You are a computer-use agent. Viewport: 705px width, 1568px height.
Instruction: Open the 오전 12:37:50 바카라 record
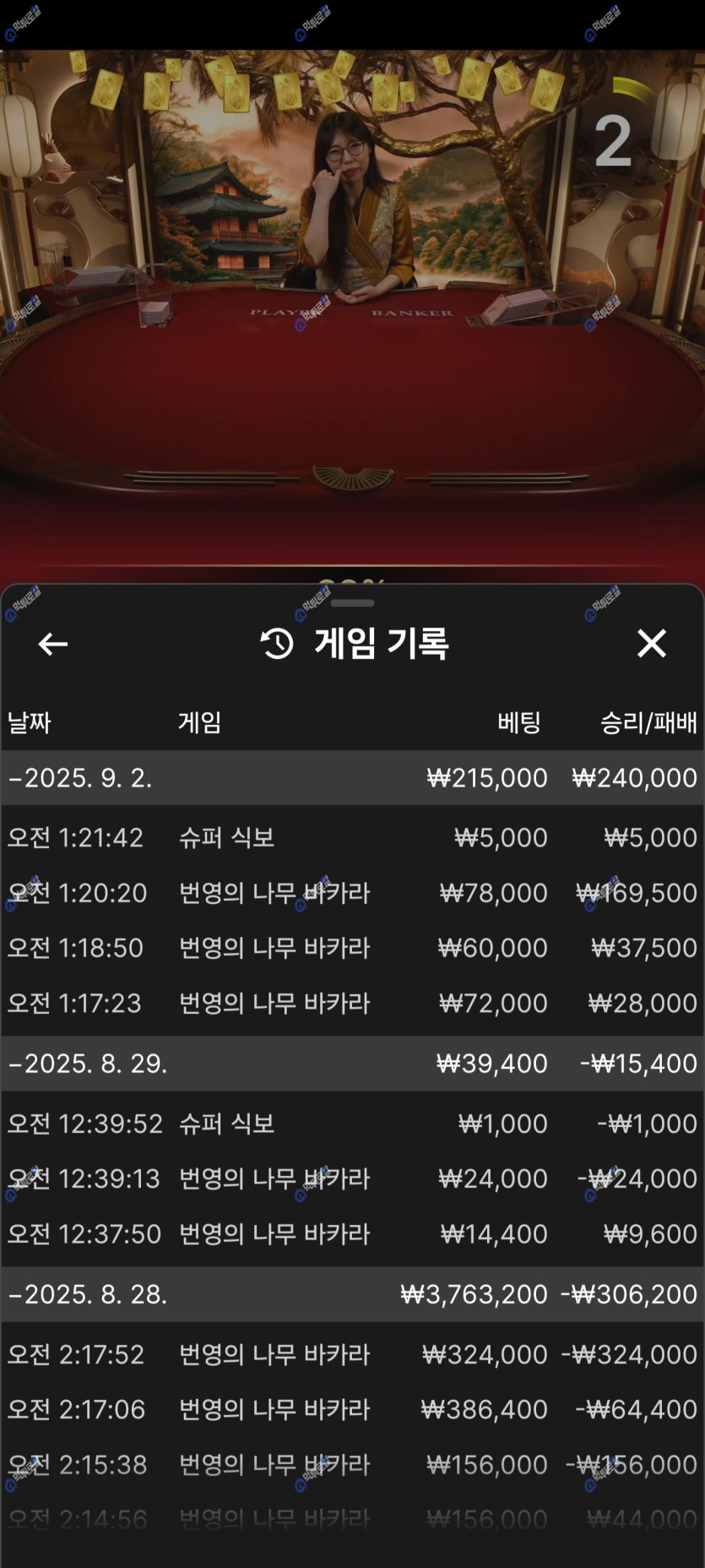[x=352, y=1234]
